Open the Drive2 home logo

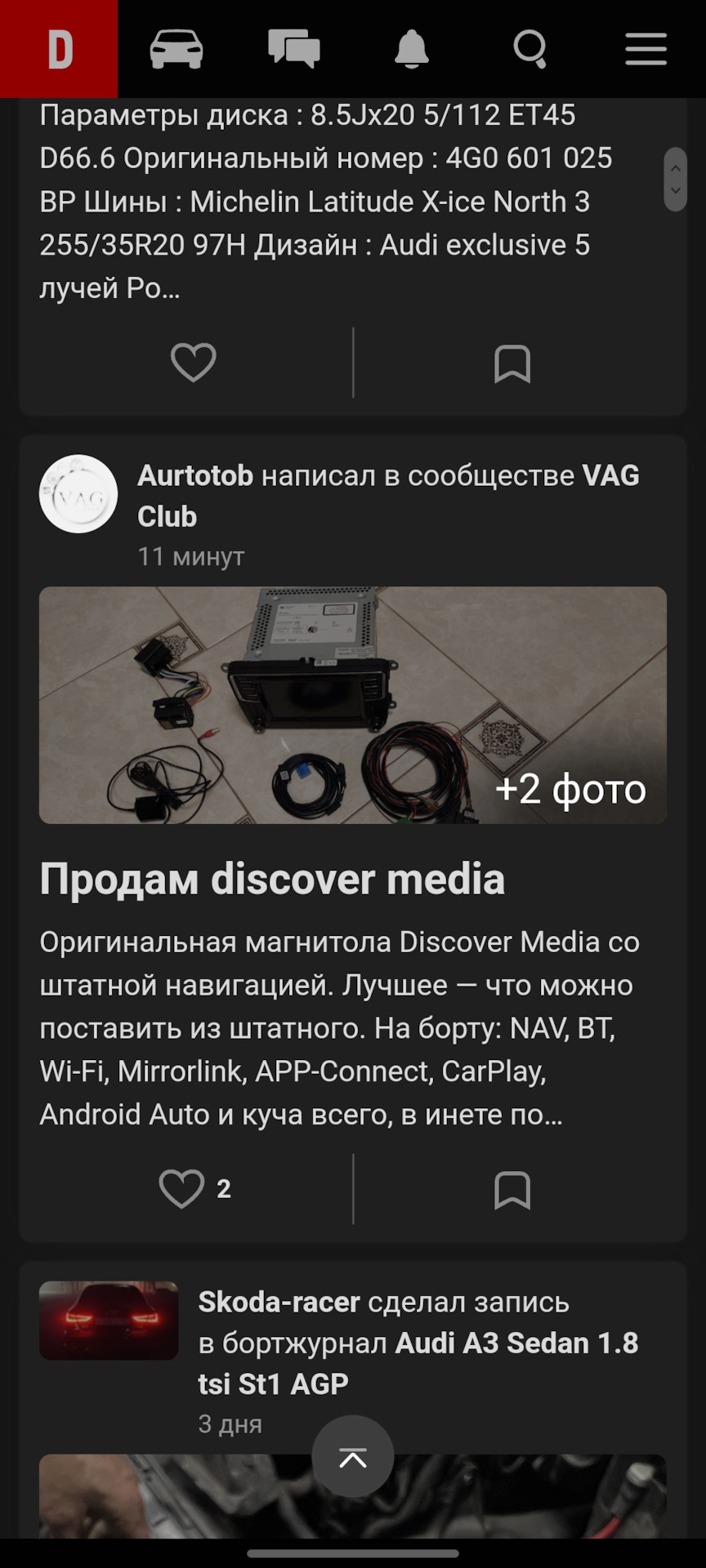point(59,49)
